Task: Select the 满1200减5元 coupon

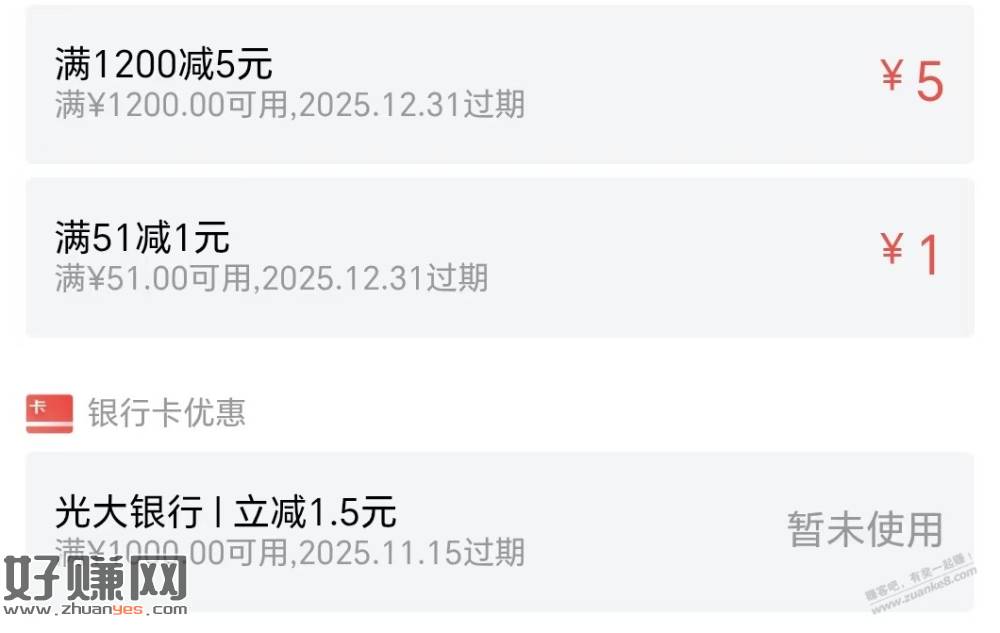Action: click(x=498, y=84)
